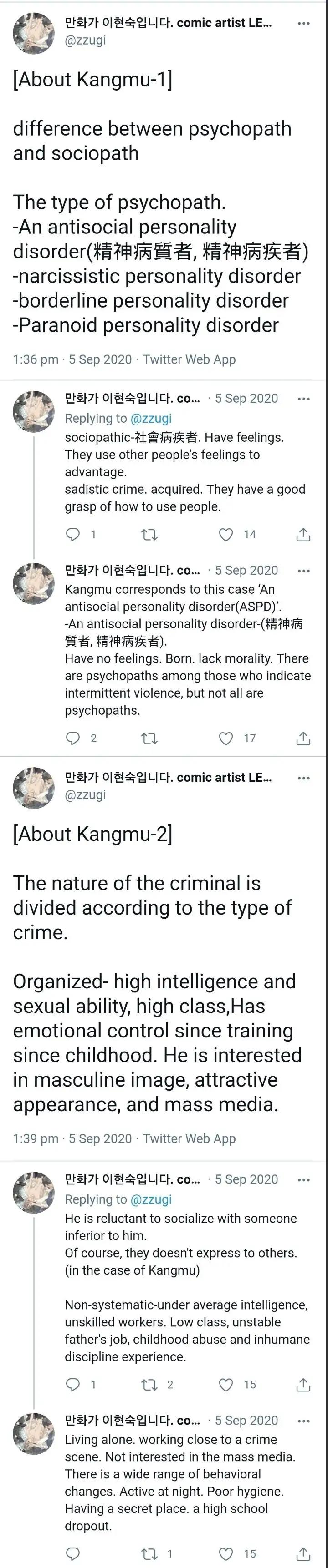Retweet the 'He is reluctant to socialize' reply
The width and height of the screenshot is (328, 1568).
coord(149,1384)
